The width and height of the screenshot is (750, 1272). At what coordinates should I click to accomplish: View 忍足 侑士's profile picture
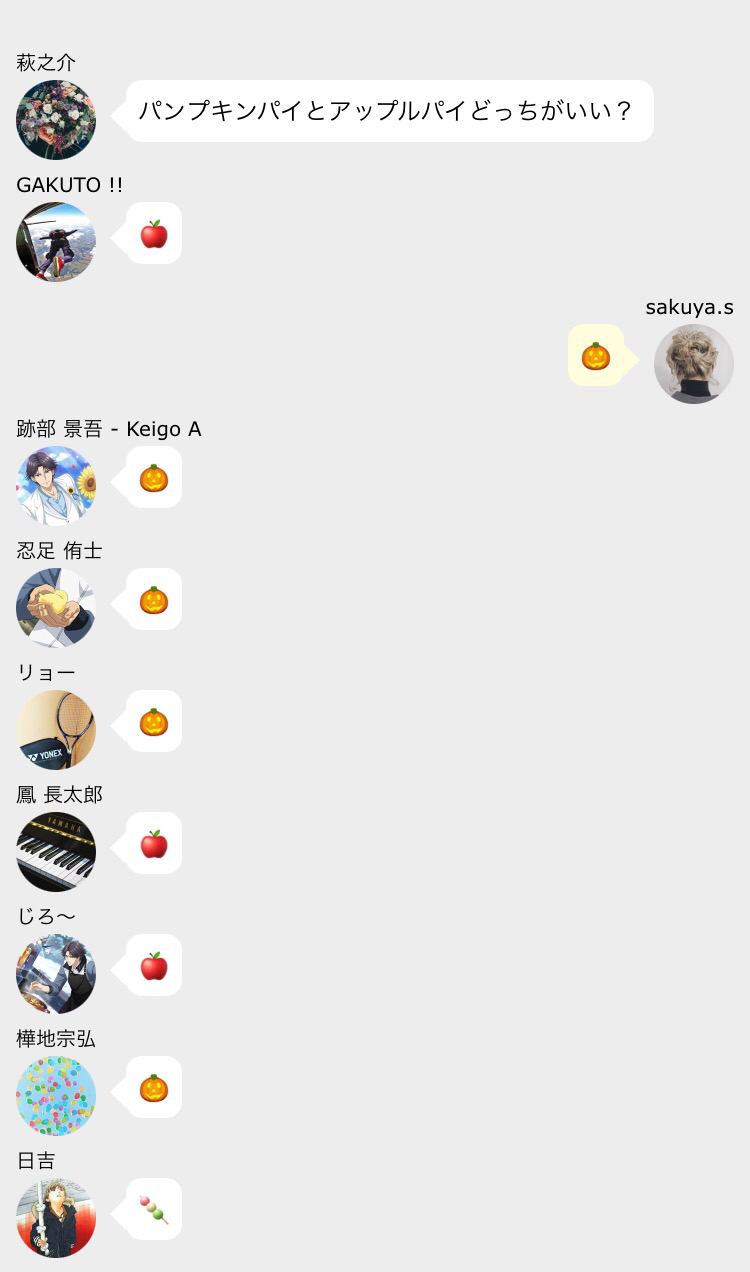(x=56, y=608)
